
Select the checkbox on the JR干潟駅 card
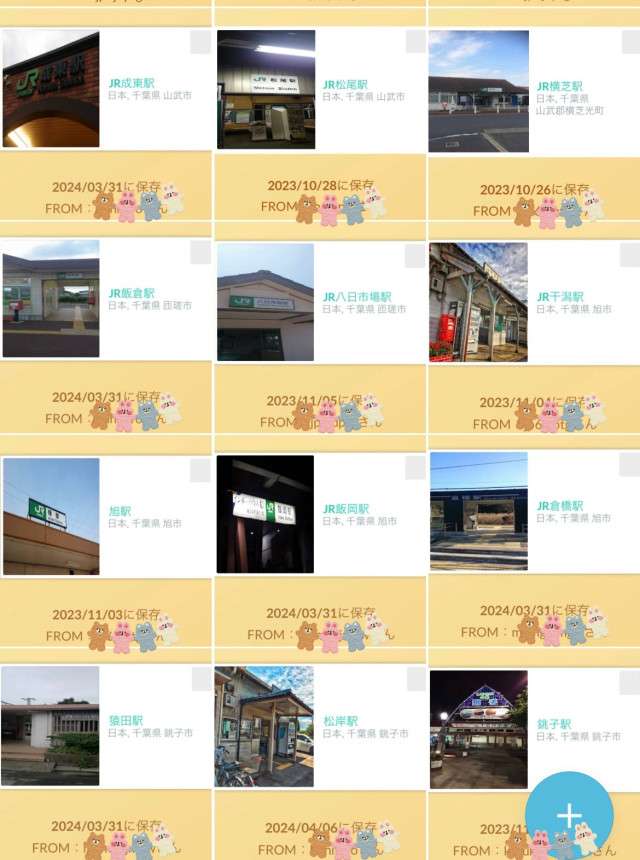(629, 255)
